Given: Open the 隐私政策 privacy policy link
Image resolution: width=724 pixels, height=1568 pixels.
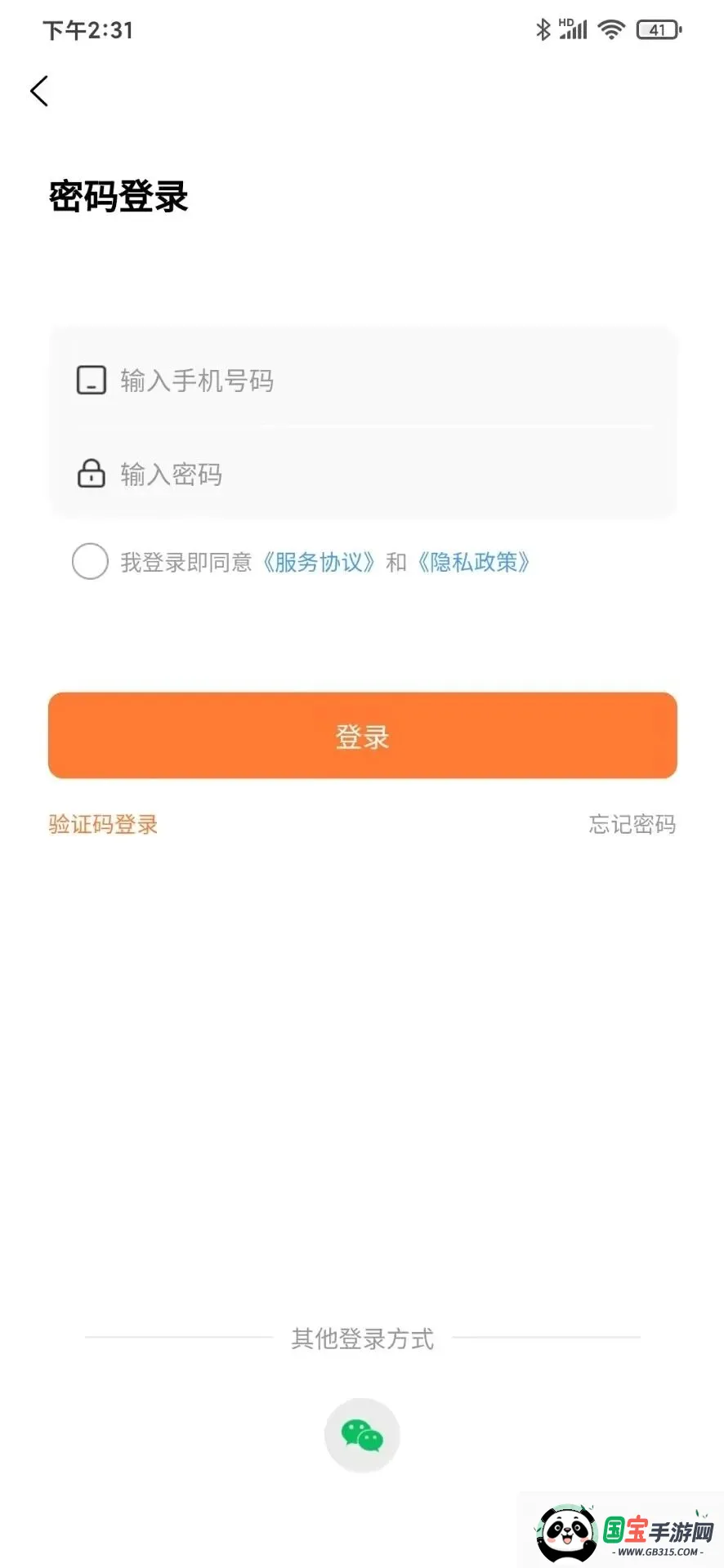Looking at the screenshot, I should click(x=473, y=562).
